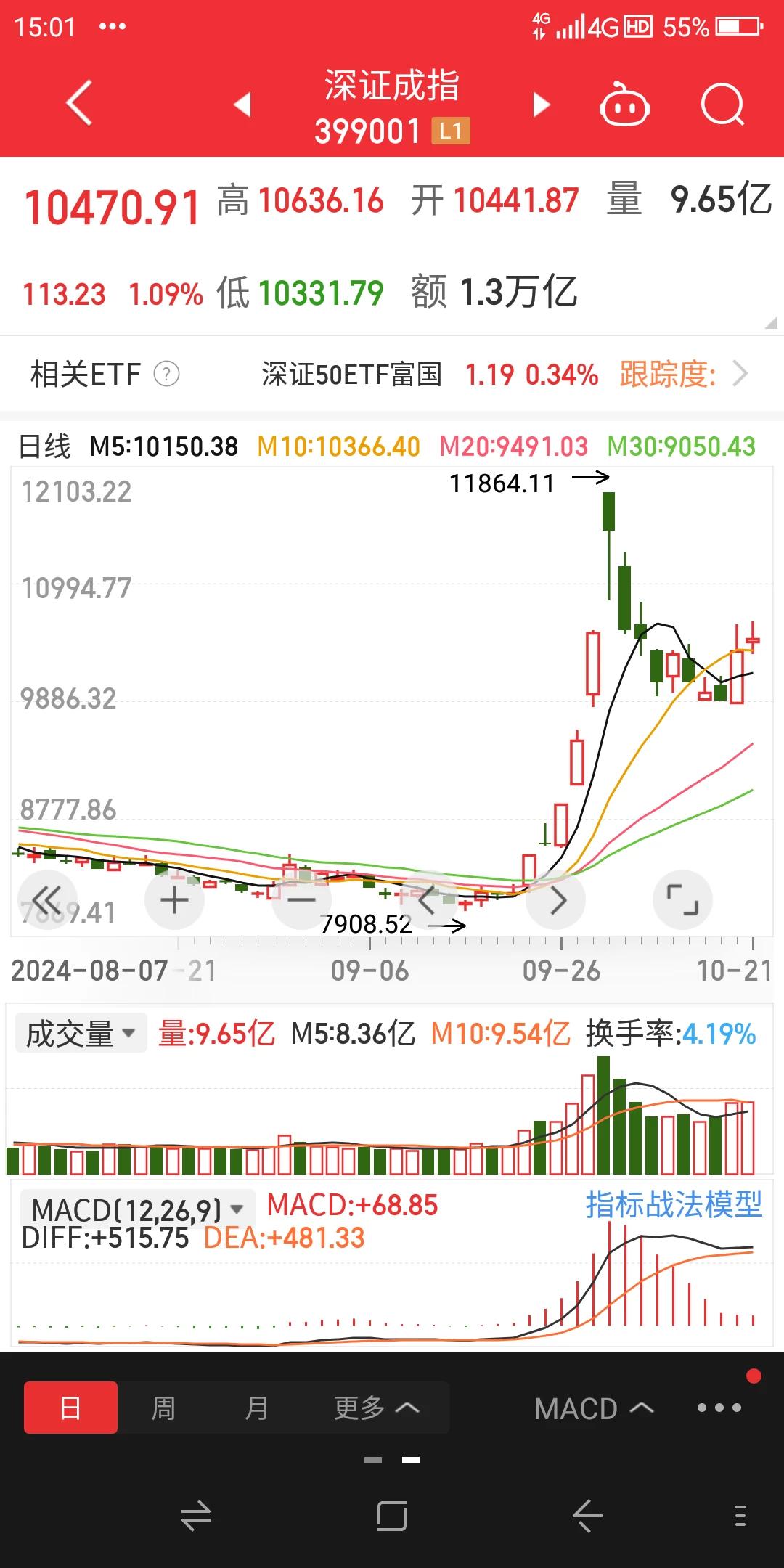Switch to the next index with right triangle
Viewport: 784px width, 1568px height.
541,104
